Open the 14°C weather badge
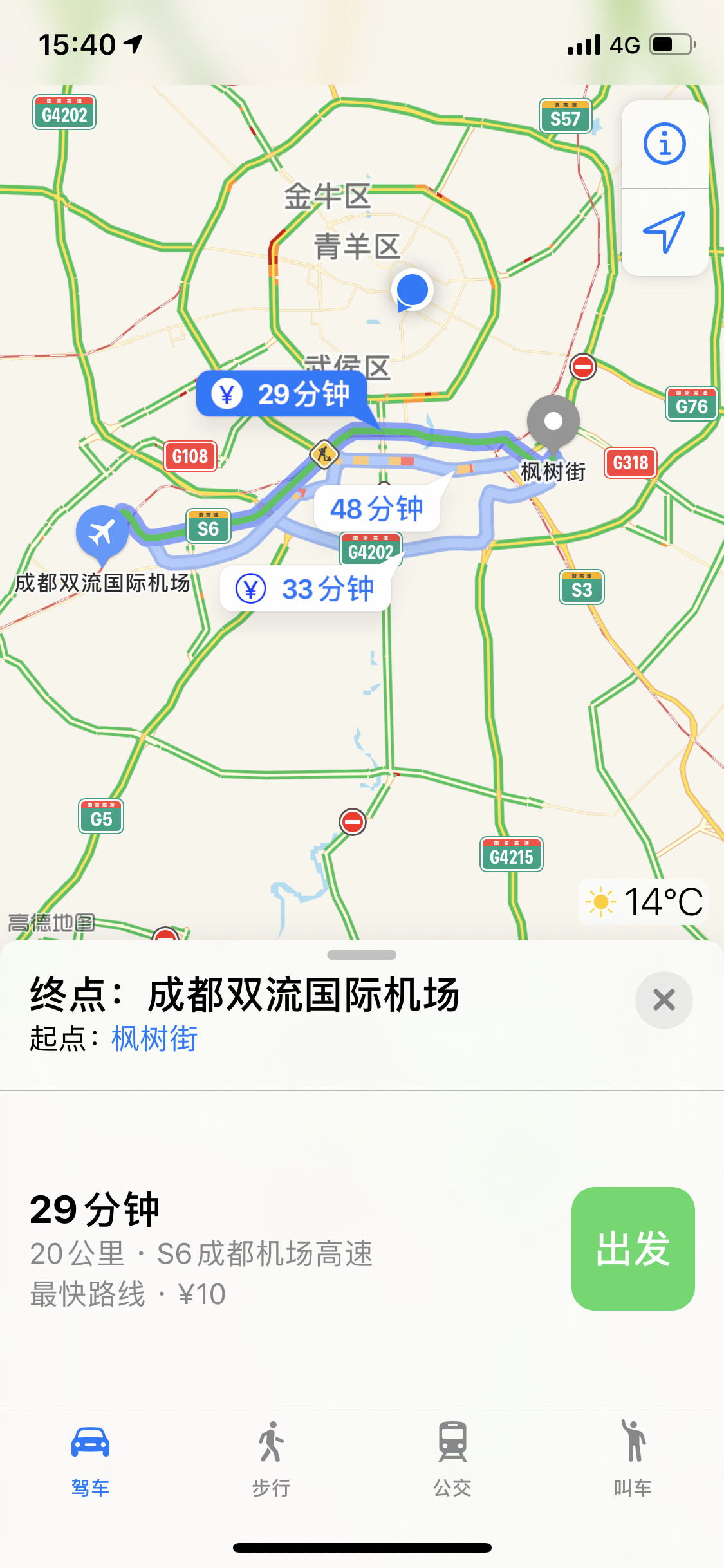This screenshot has height=1568, width=724. point(643,902)
